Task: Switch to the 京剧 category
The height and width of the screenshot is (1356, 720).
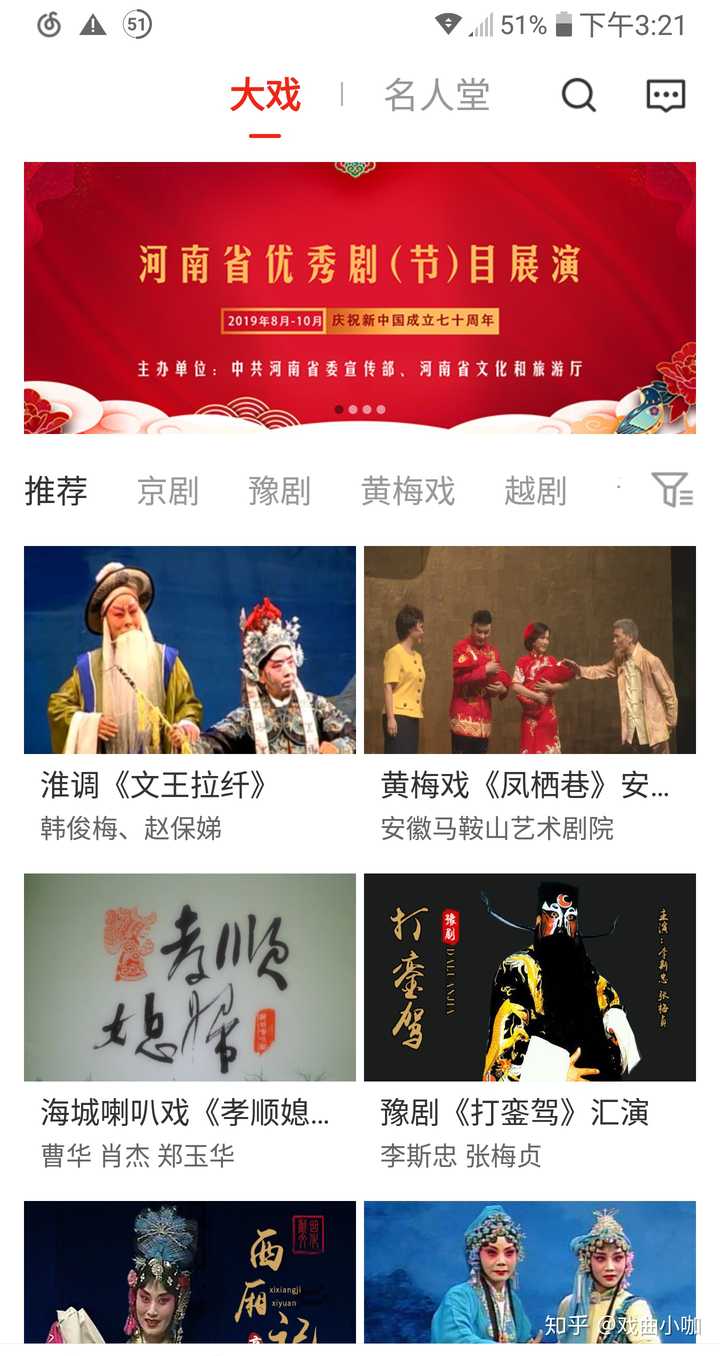Action: click(168, 491)
